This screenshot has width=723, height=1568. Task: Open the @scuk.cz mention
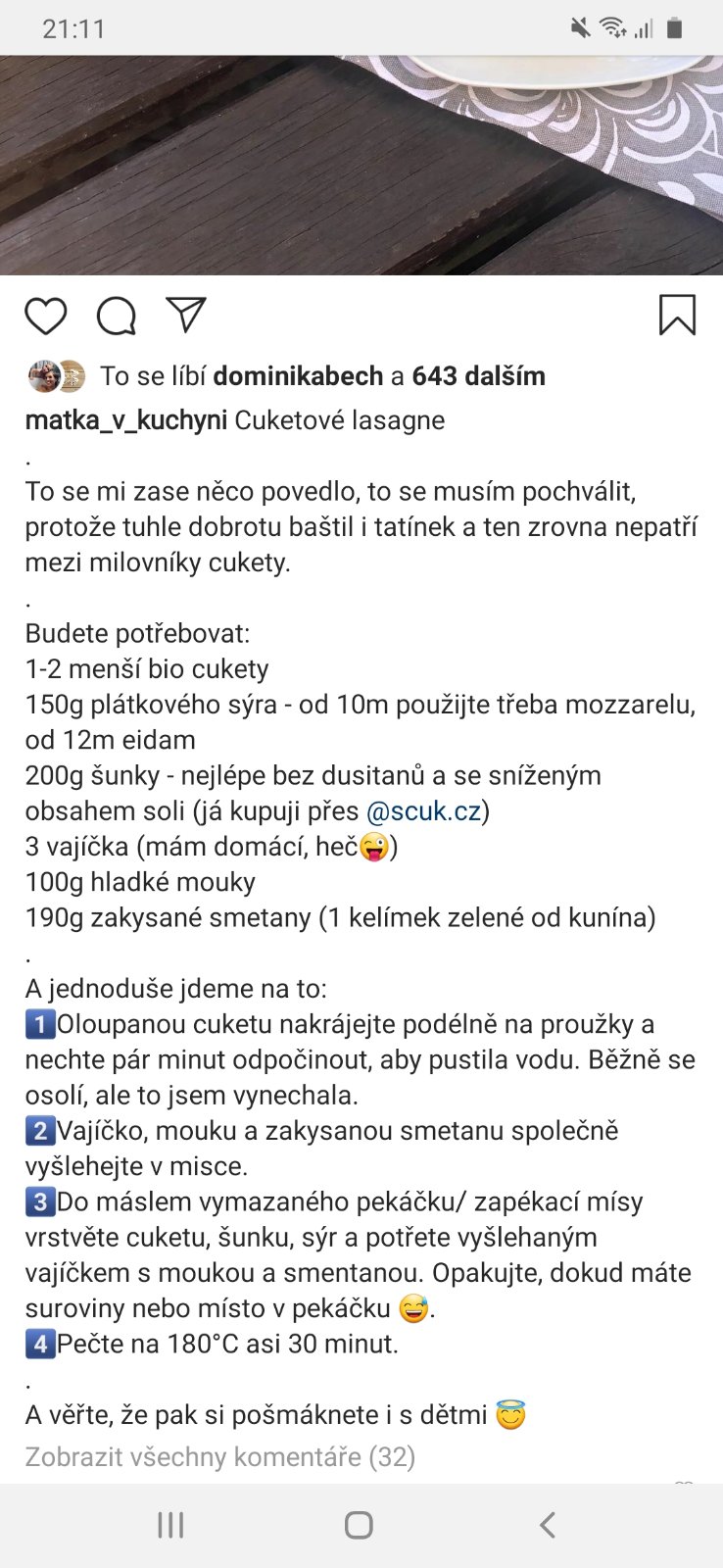[x=422, y=811]
